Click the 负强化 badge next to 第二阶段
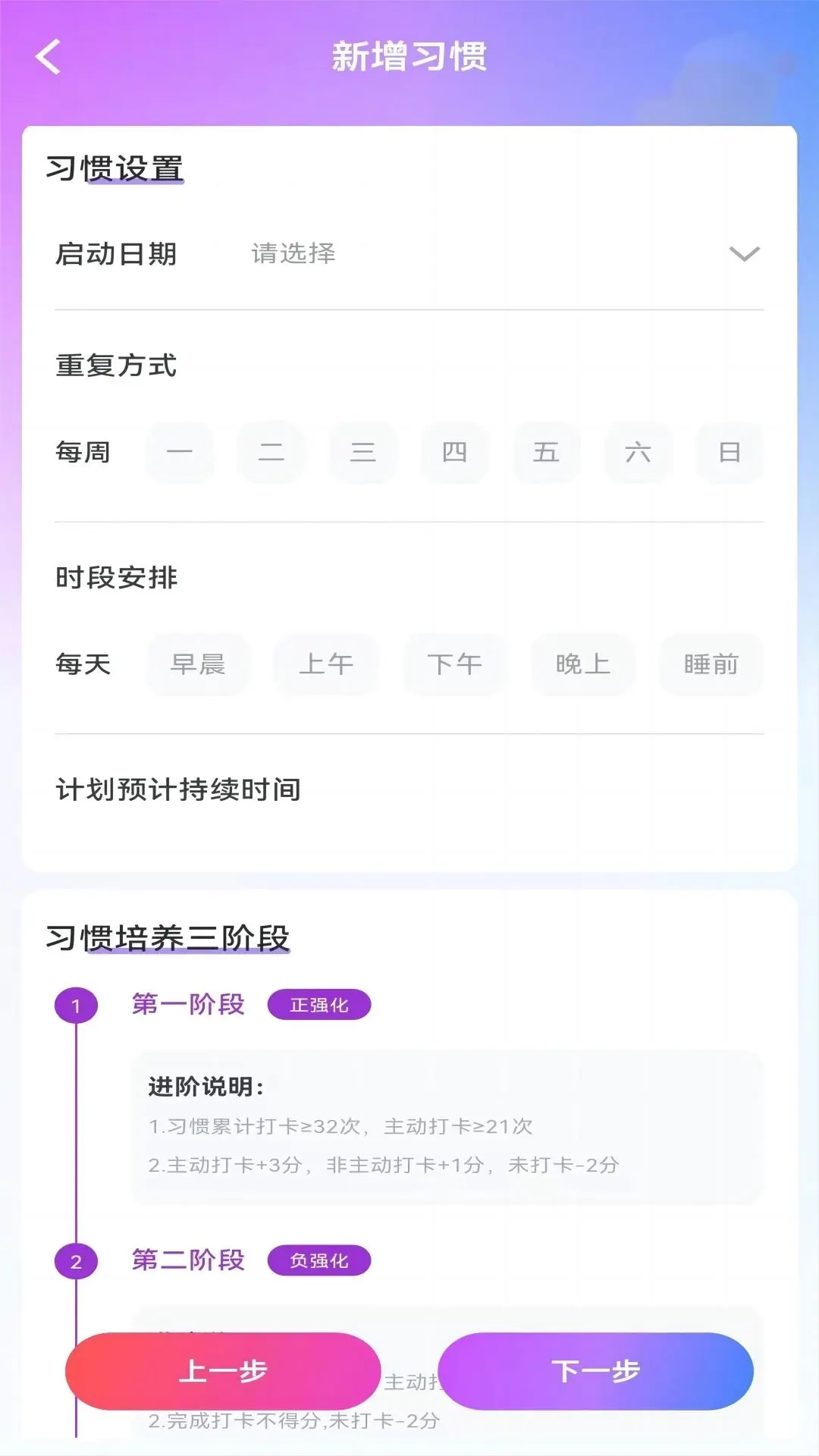The height and width of the screenshot is (1456, 819). click(319, 1261)
